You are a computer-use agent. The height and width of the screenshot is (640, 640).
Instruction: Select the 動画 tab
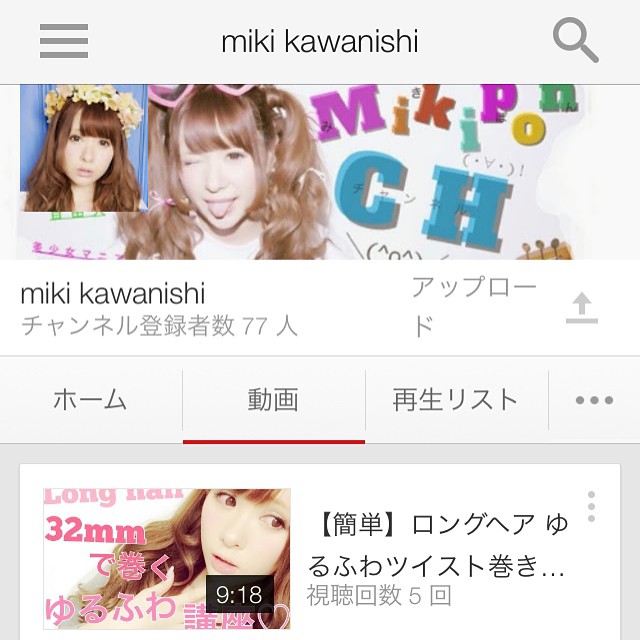(x=273, y=400)
